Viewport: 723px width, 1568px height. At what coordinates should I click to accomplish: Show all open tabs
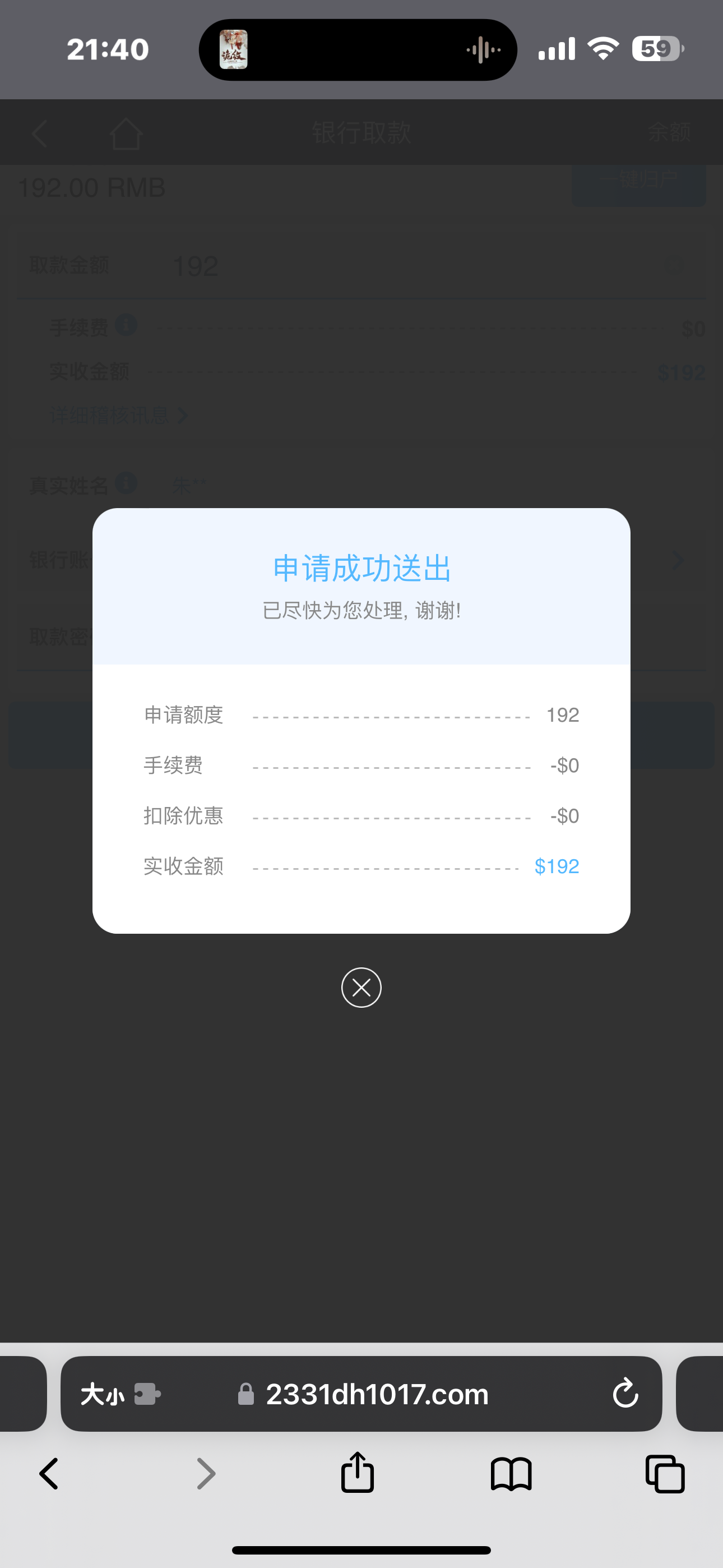[x=665, y=1474]
